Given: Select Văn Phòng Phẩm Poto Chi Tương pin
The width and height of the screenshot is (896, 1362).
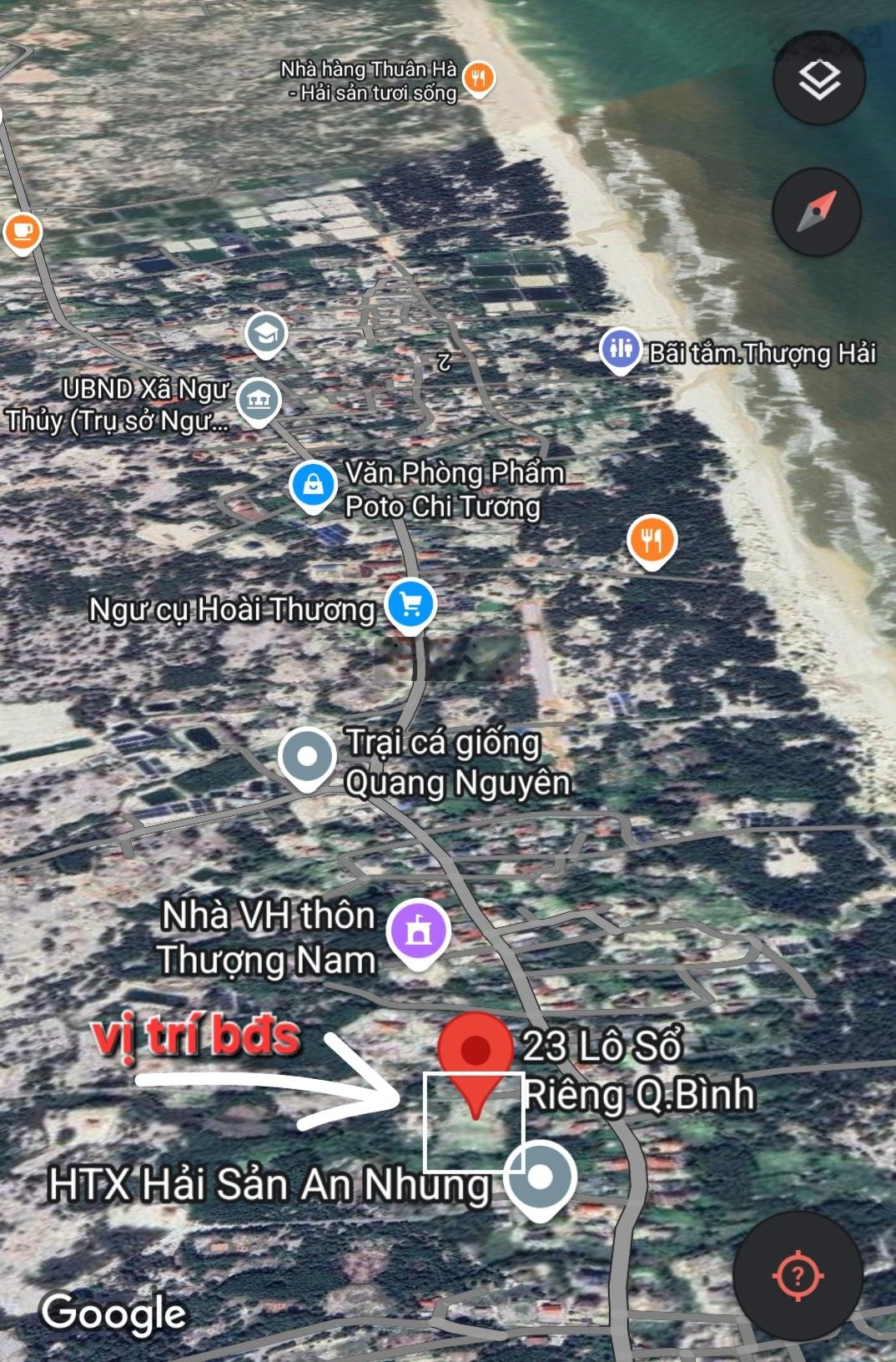Looking at the screenshot, I should point(313,485).
